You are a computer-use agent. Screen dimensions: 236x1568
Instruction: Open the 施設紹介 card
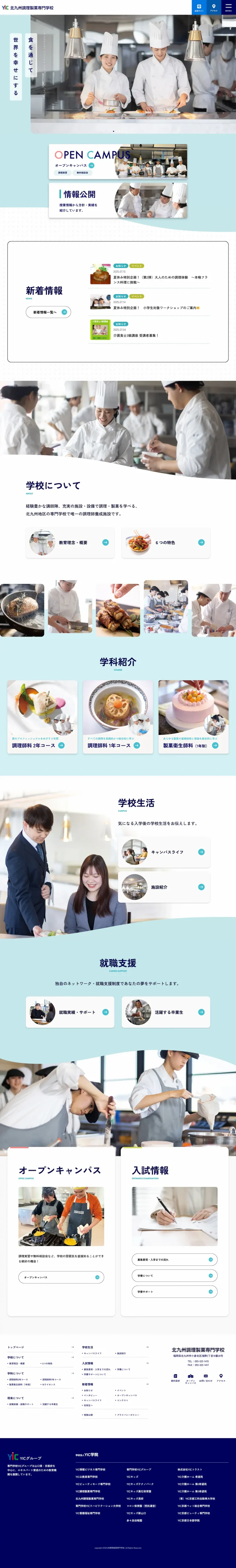coord(165,887)
